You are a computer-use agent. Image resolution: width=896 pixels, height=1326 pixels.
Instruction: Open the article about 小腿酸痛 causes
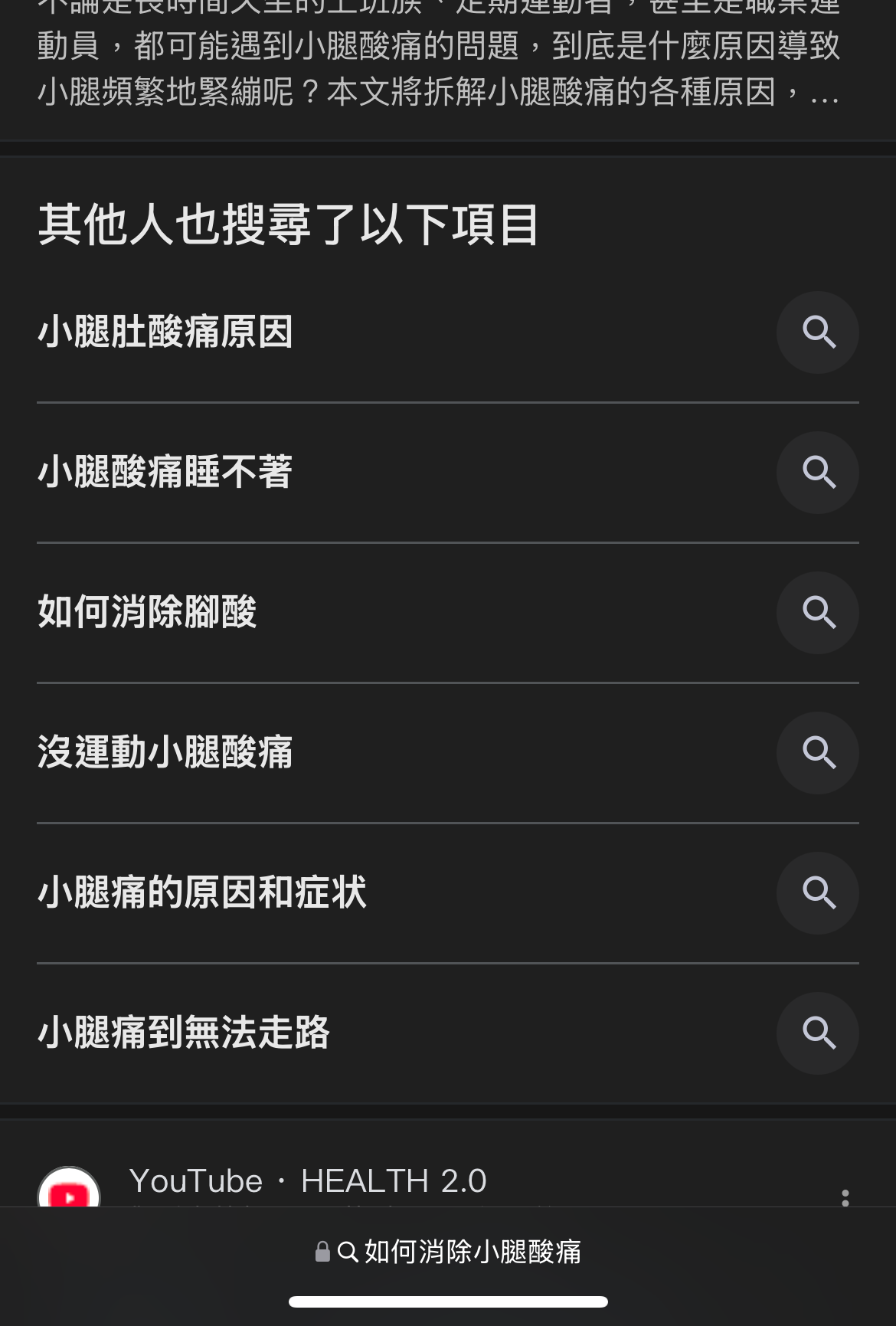click(x=438, y=69)
